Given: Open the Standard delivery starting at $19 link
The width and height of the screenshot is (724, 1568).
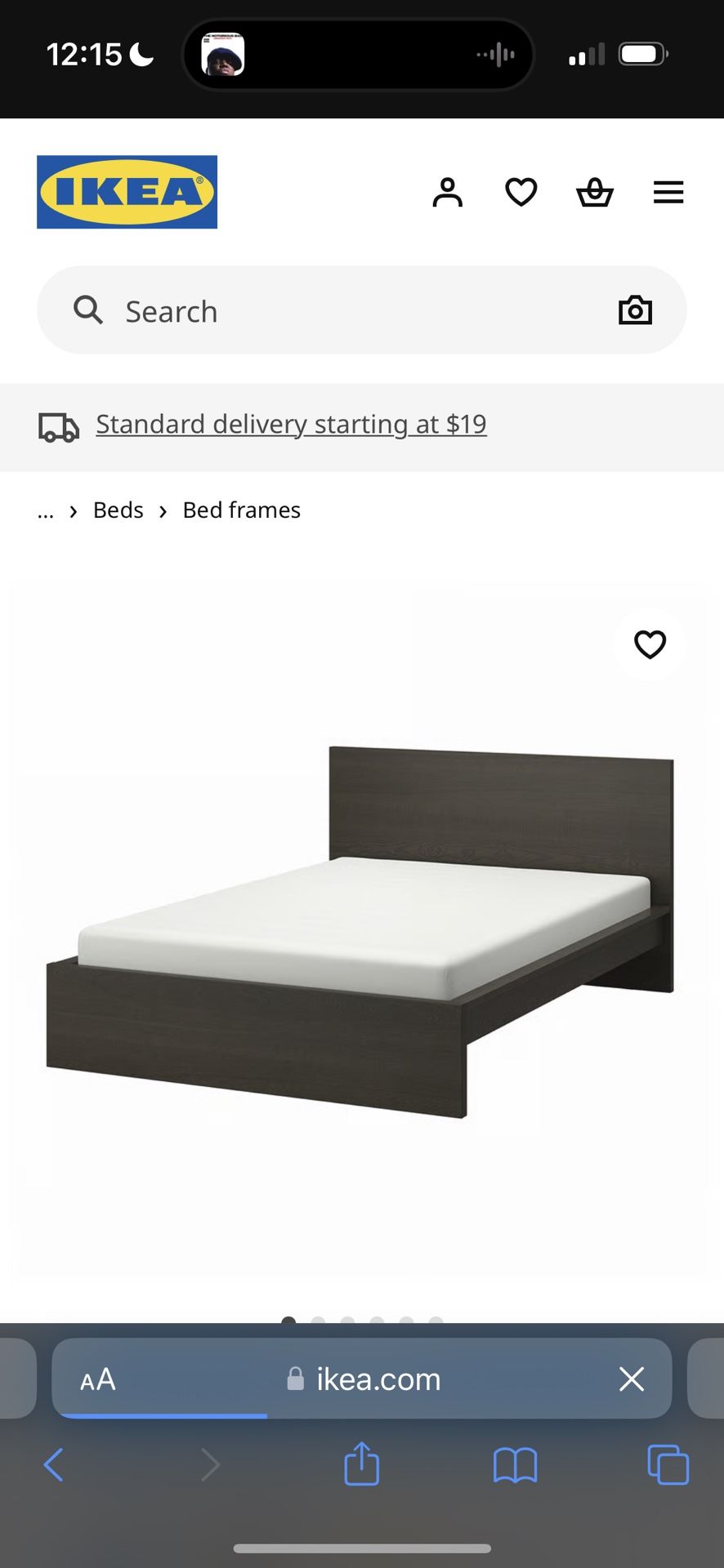Looking at the screenshot, I should click(290, 424).
